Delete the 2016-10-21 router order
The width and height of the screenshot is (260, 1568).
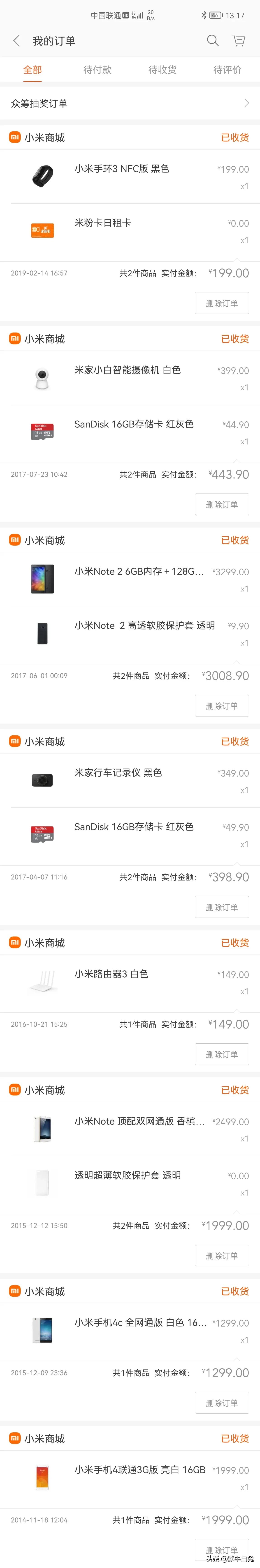coord(222,1054)
